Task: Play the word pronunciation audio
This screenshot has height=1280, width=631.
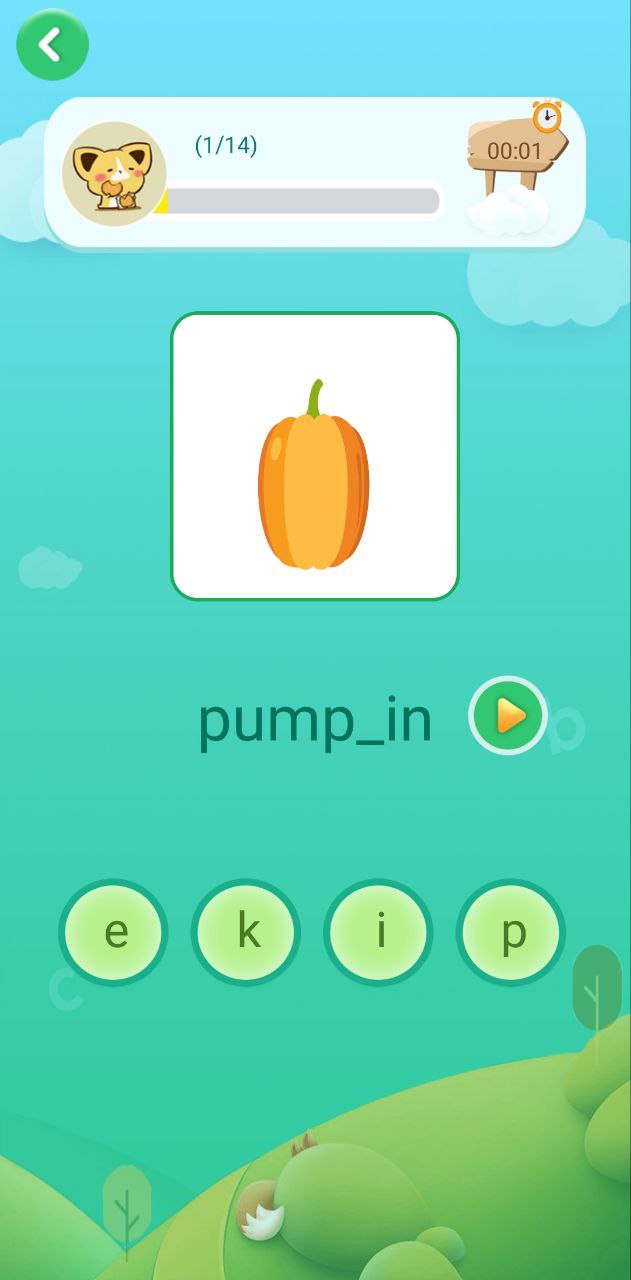Action: (x=508, y=715)
